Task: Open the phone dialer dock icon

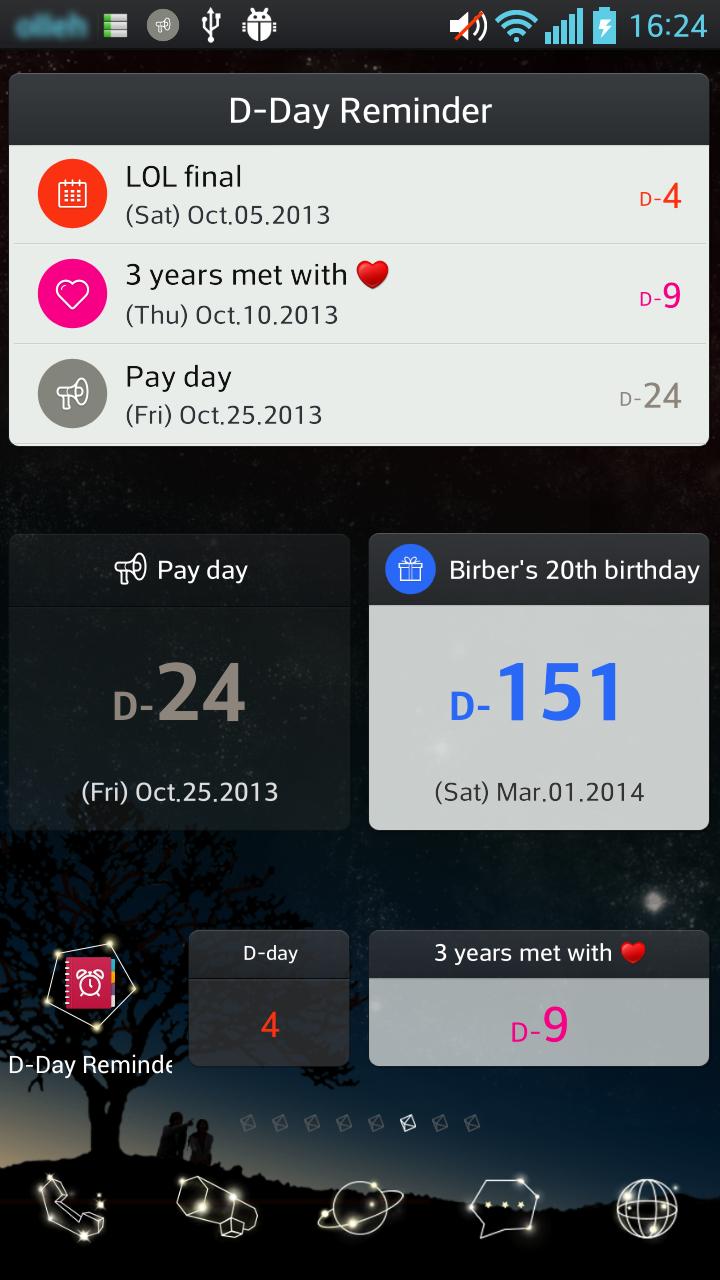Action: tap(72, 1205)
